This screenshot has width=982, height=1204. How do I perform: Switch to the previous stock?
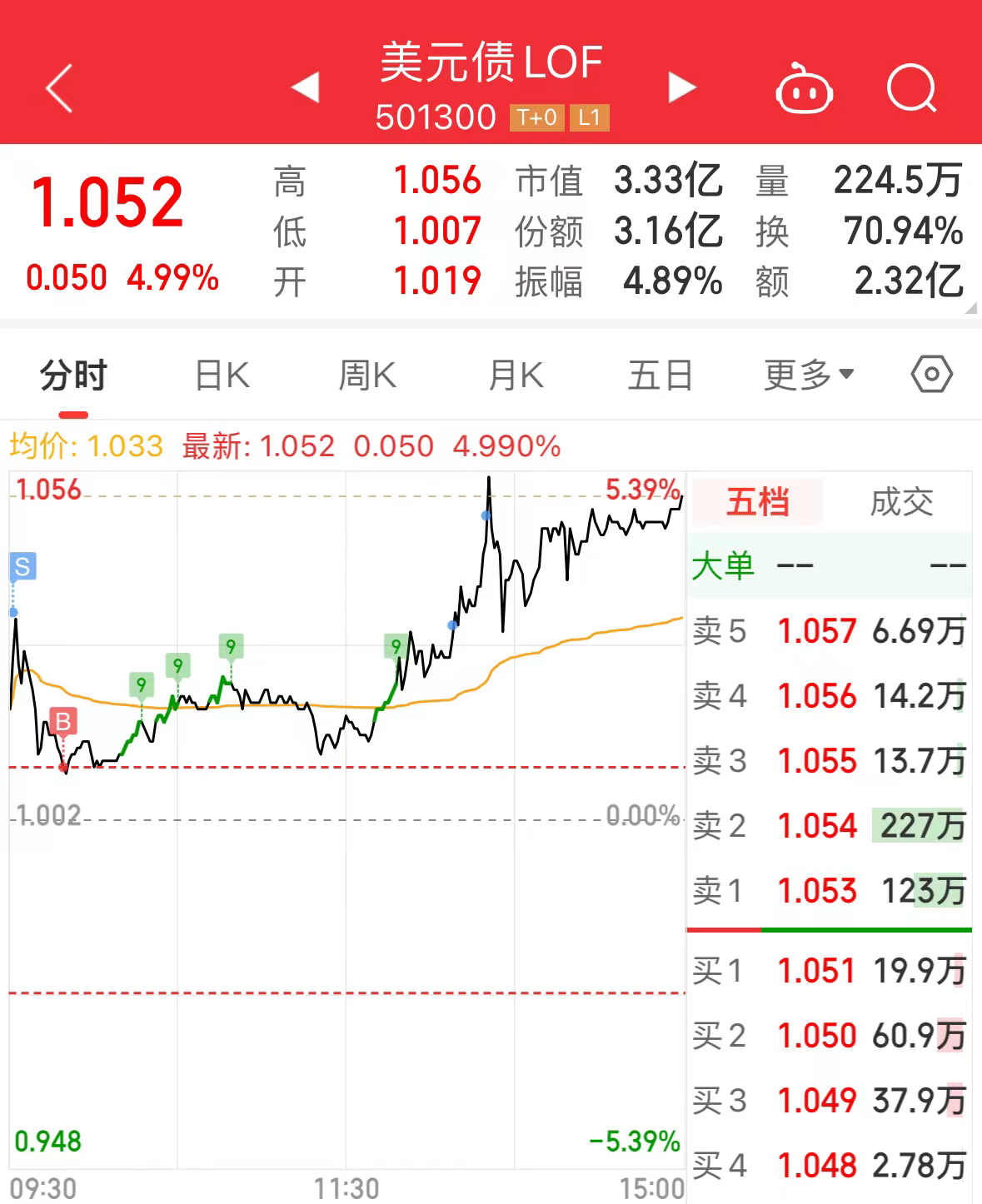coord(306,87)
